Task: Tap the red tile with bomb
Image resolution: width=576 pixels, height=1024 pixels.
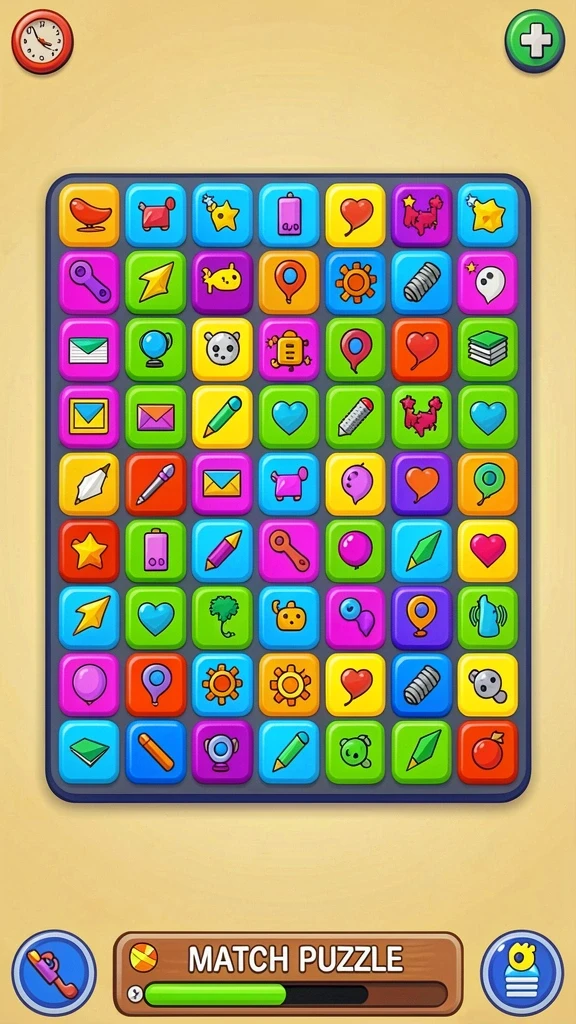Action: click(487, 752)
